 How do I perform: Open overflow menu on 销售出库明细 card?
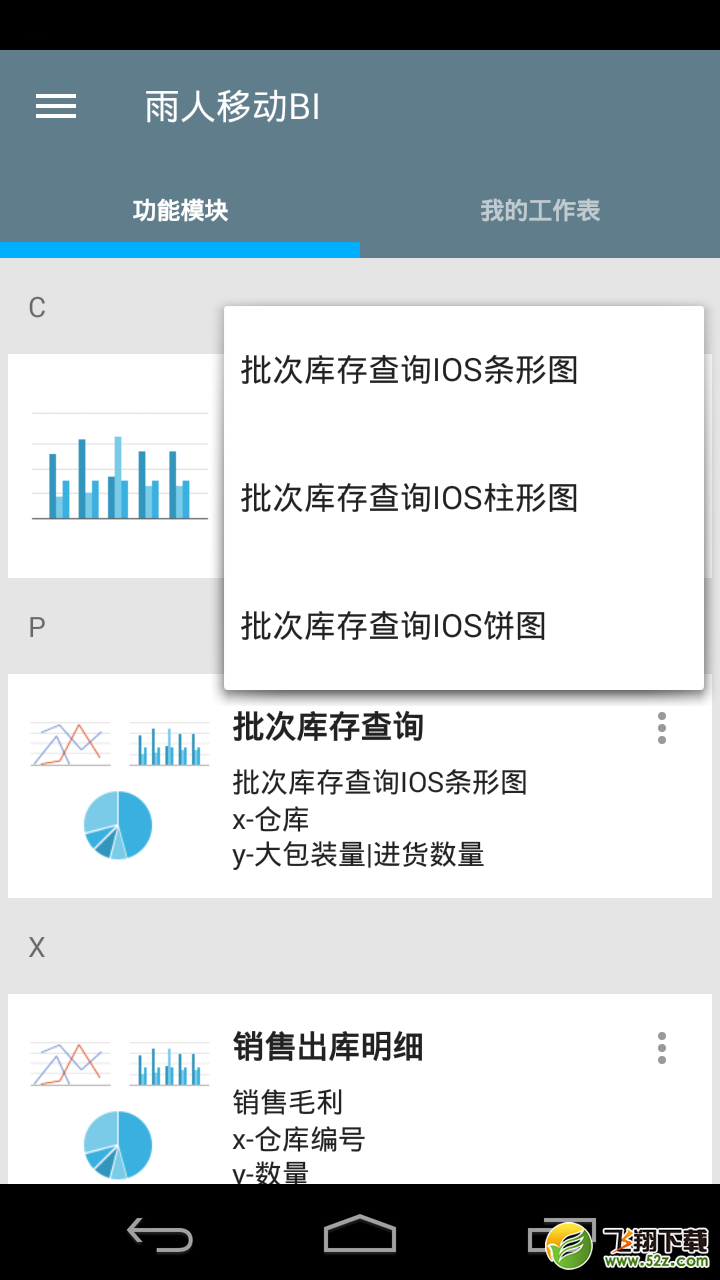[x=661, y=1048]
